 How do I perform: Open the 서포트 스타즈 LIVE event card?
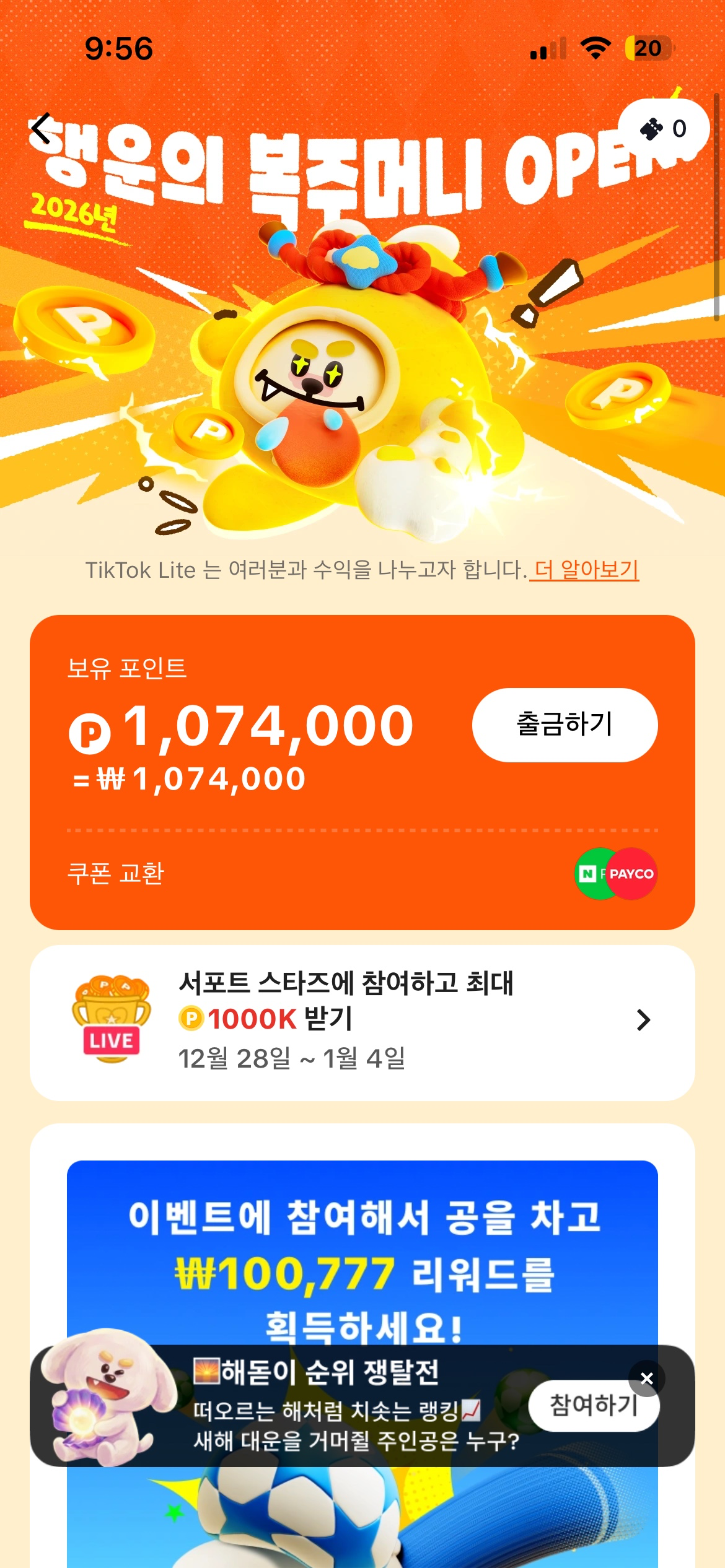(362, 1022)
